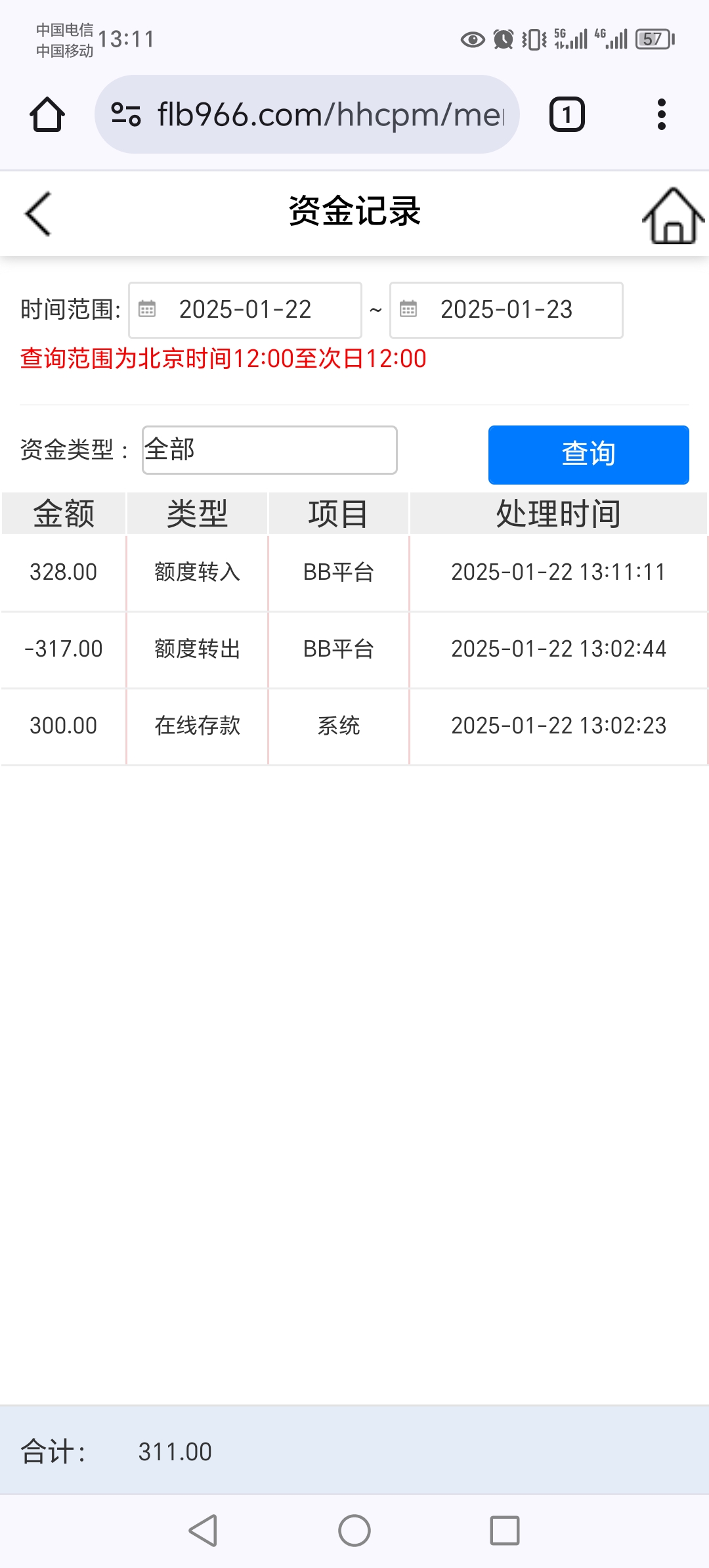Open the 资金类型 selector showing 全部
Screen dimensions: 709x1568
pos(269,449)
